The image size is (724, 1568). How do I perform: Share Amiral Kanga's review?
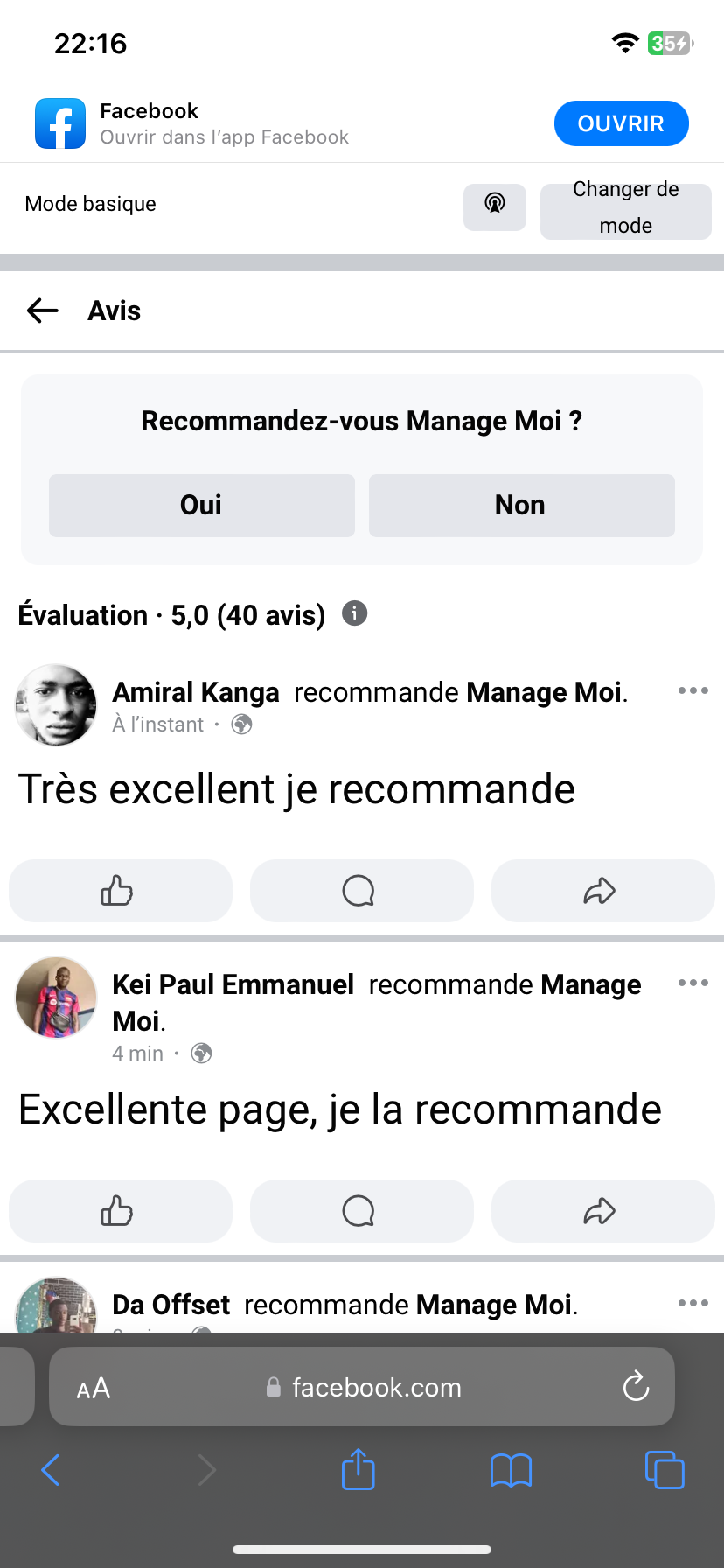click(x=602, y=891)
